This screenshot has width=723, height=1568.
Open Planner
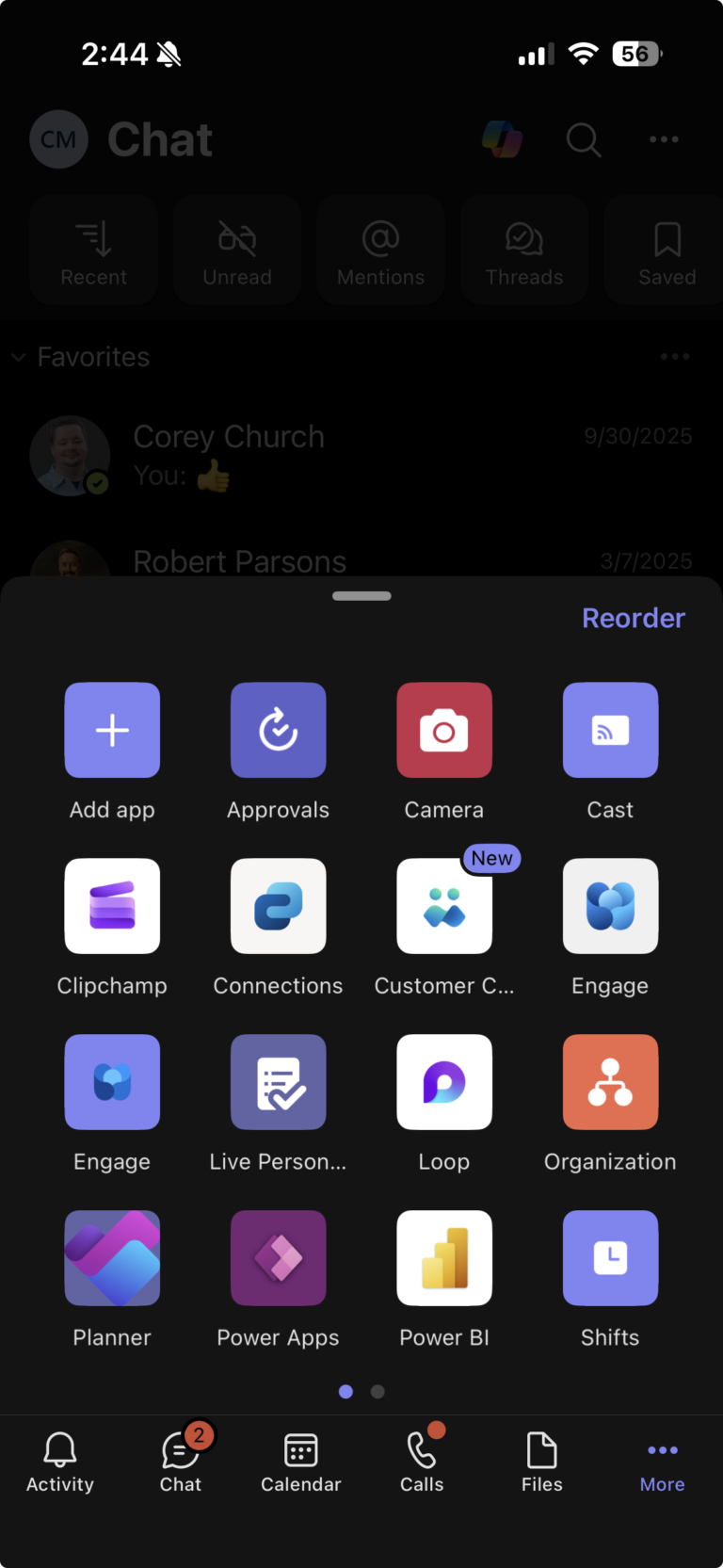pyautogui.click(x=112, y=1258)
